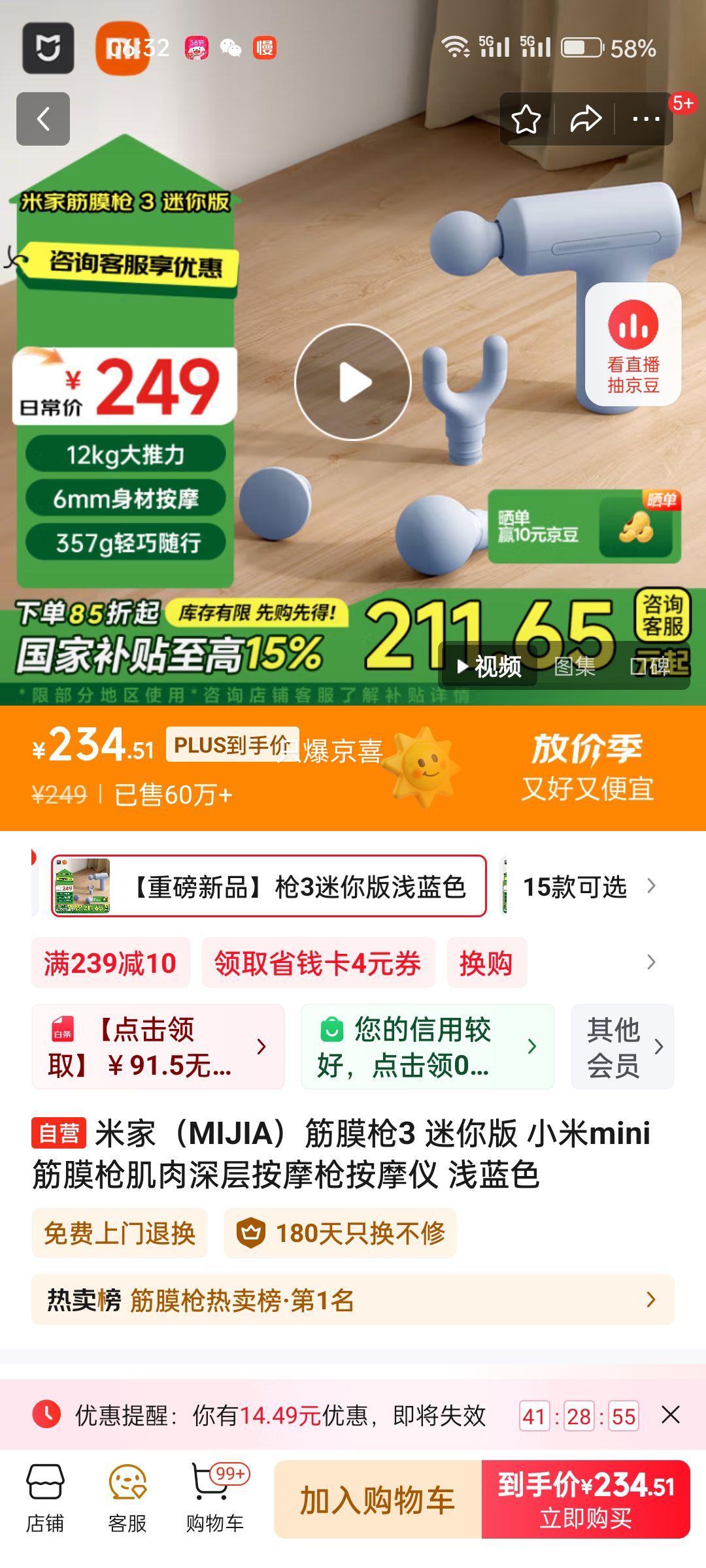The height and width of the screenshot is (1568, 706).
Task: Share this product page
Action: pos(585,119)
